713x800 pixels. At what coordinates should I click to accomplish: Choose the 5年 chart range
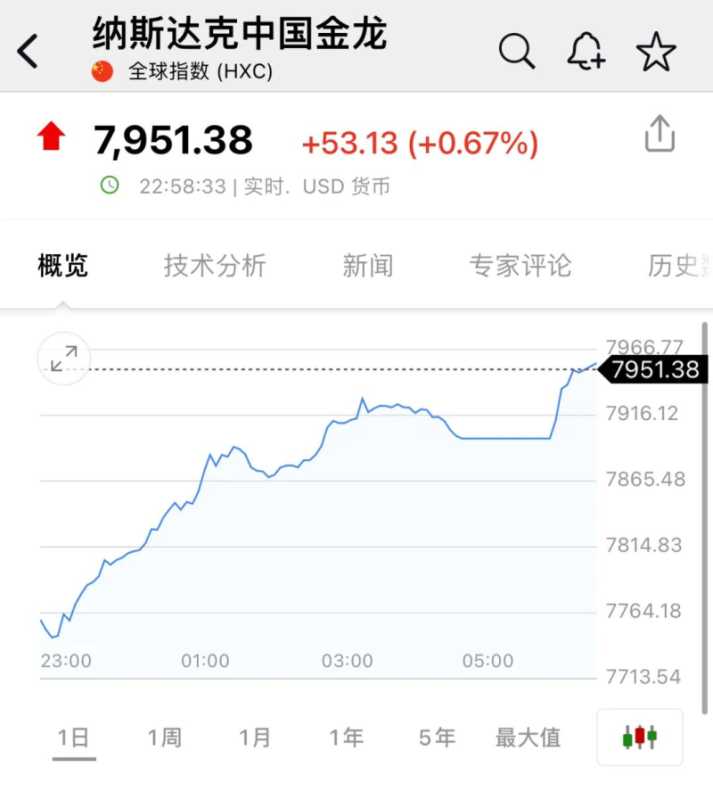pyautogui.click(x=437, y=738)
